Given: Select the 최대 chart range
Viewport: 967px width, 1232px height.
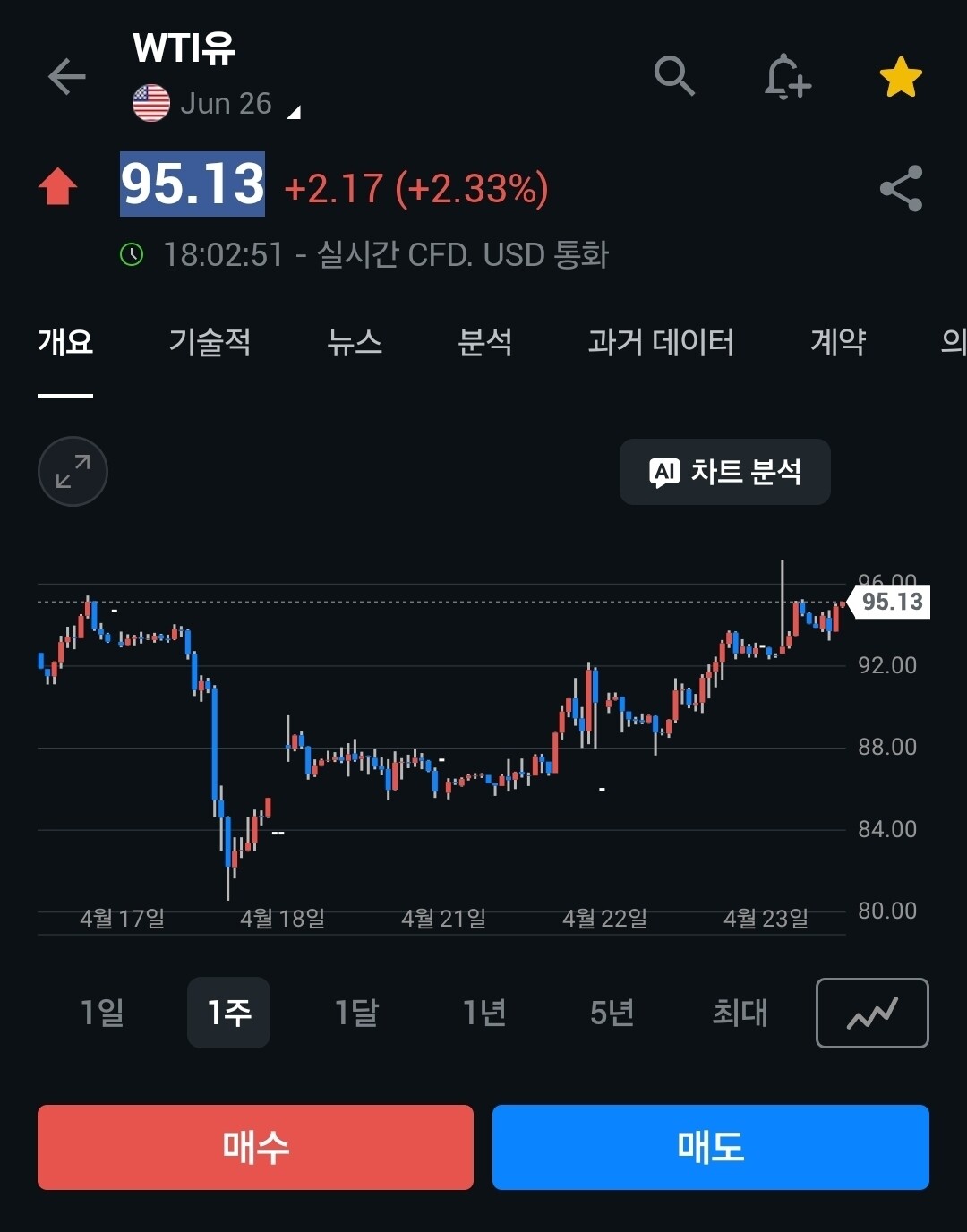Looking at the screenshot, I should pos(740,1013).
